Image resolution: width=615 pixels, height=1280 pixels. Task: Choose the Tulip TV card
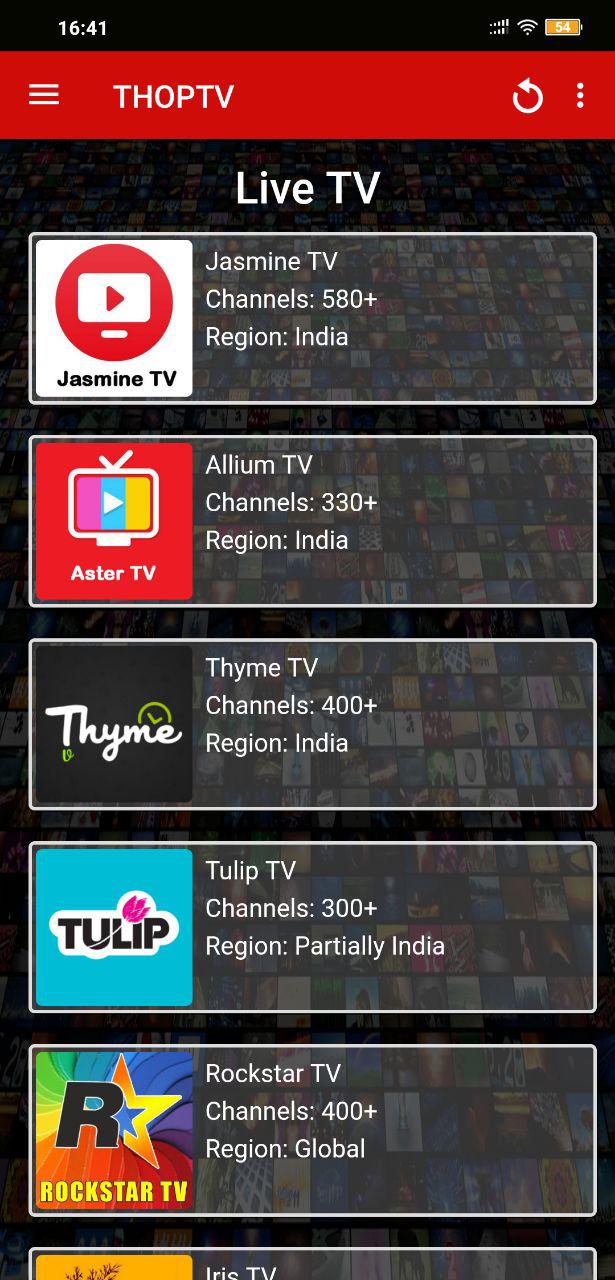tap(313, 927)
